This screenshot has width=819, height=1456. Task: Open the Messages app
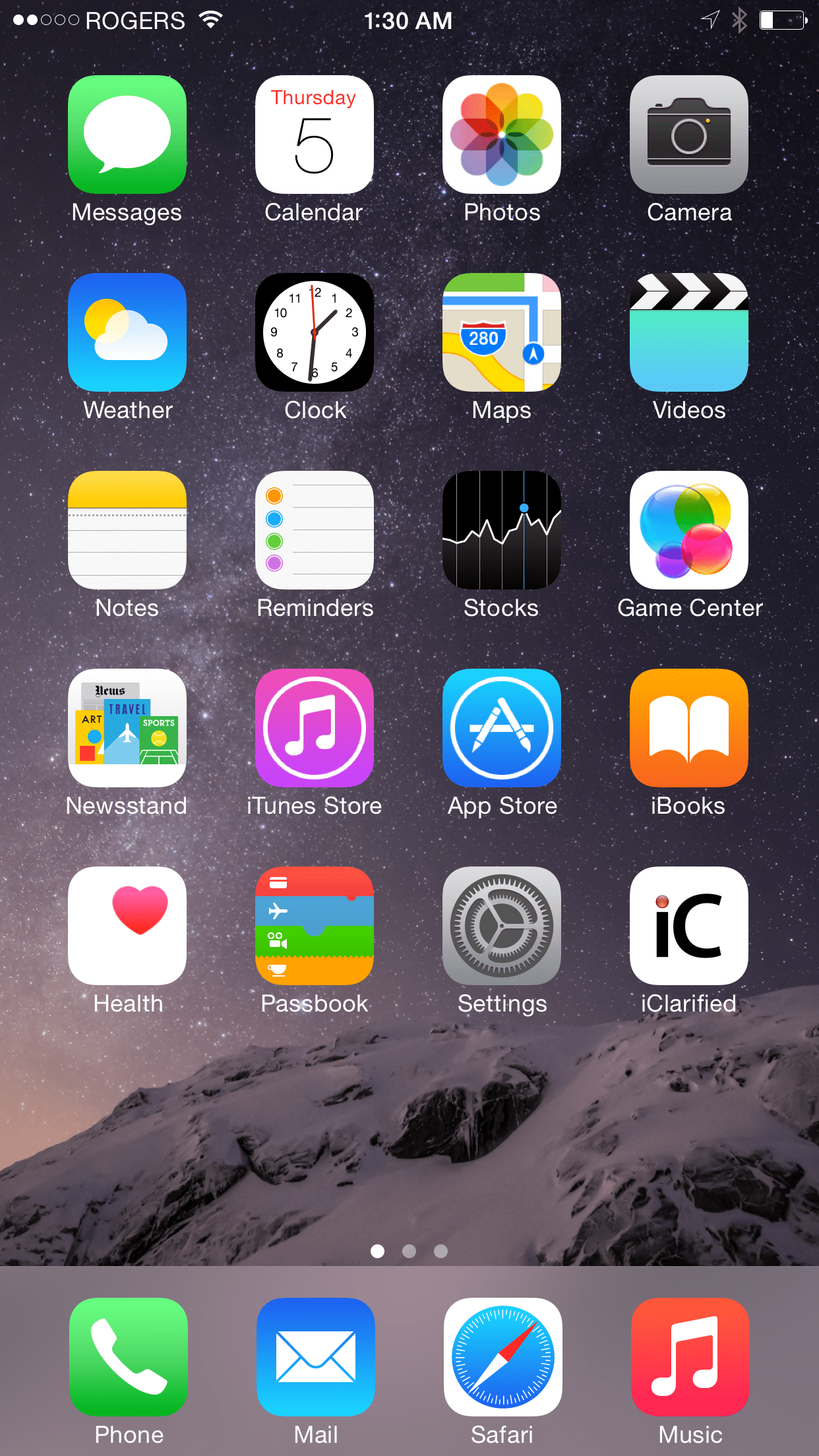[x=127, y=136]
